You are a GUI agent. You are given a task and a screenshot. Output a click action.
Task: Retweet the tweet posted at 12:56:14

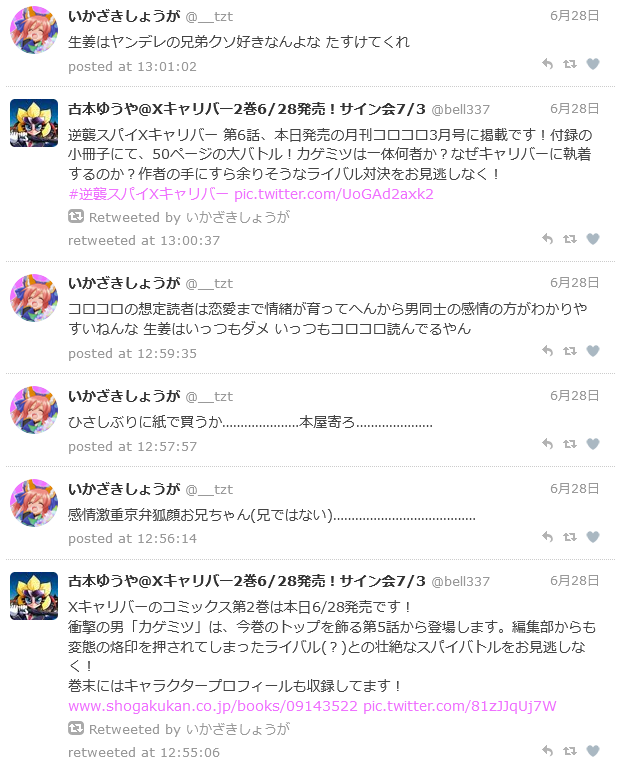click(x=570, y=536)
